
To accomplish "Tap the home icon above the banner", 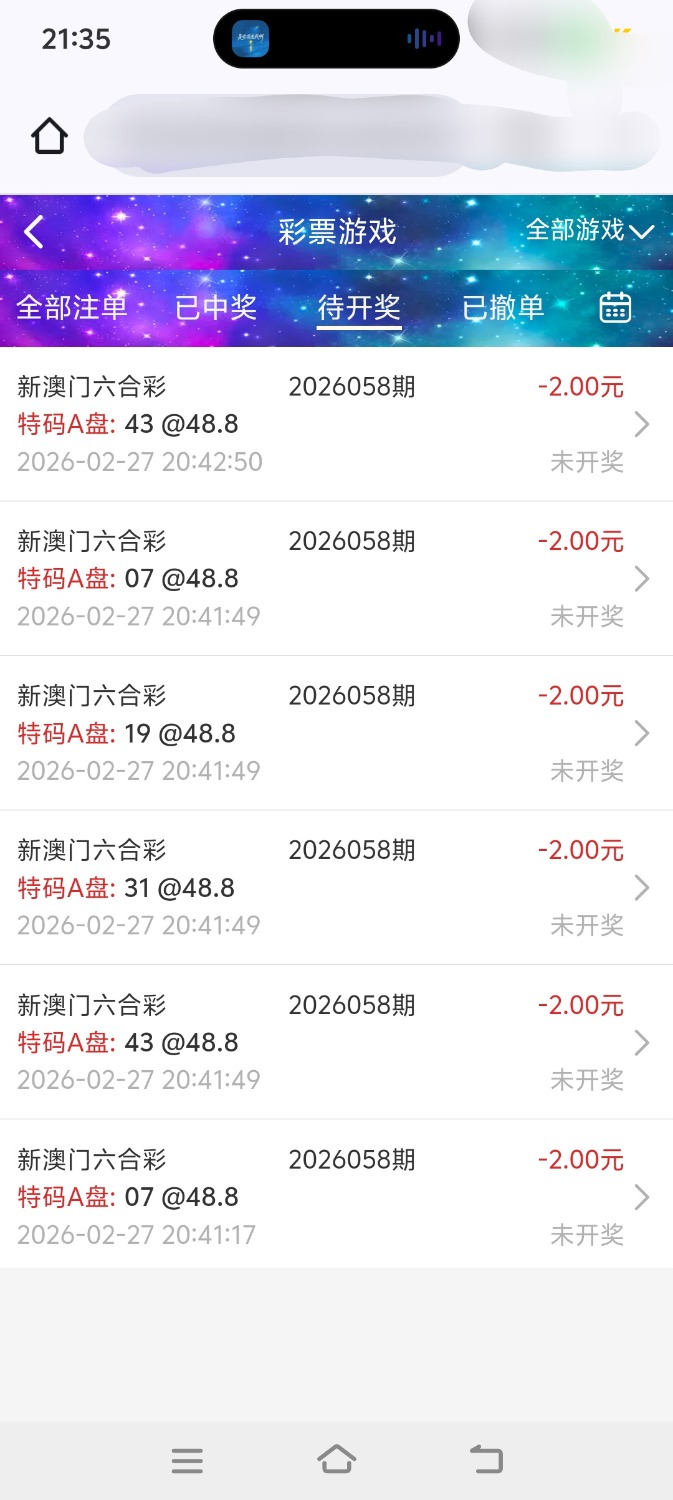I will click(49, 136).
